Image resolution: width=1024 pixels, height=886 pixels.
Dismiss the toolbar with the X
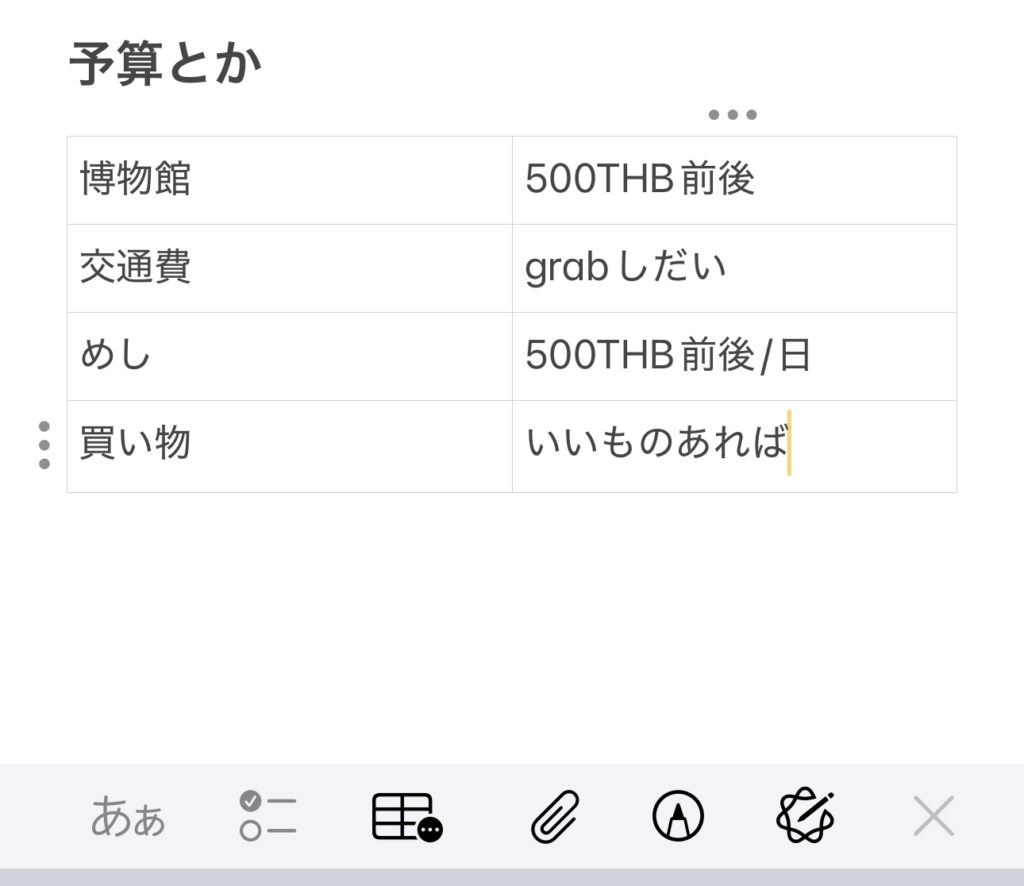933,817
